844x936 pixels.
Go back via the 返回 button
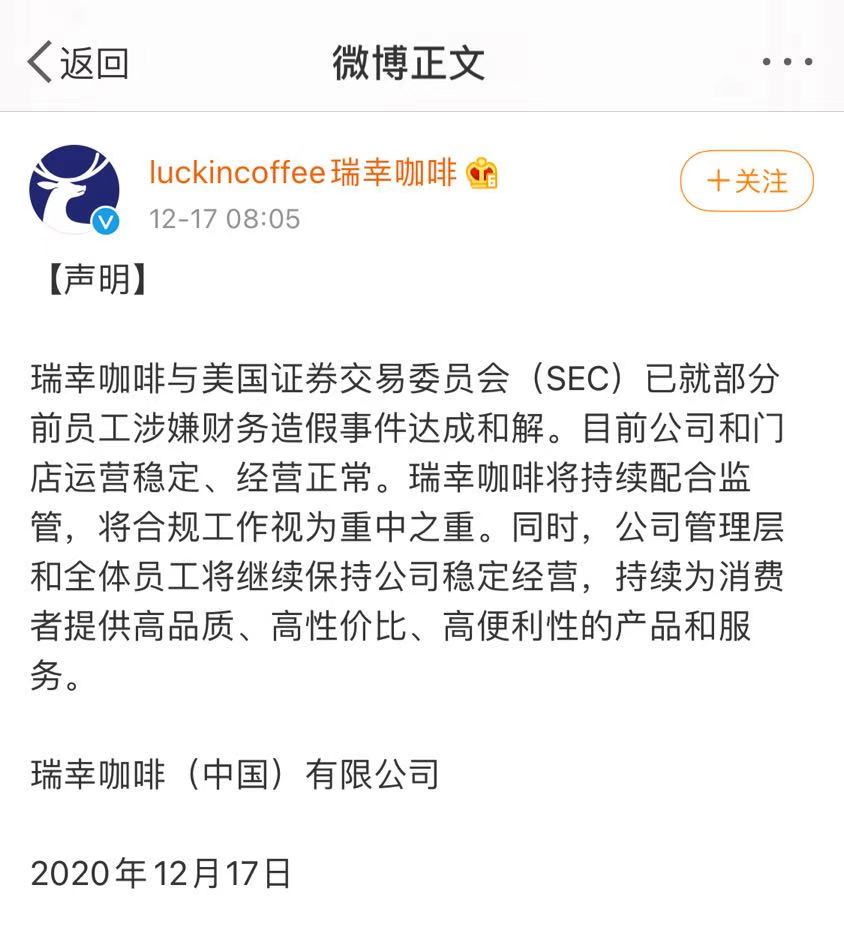(x=78, y=62)
